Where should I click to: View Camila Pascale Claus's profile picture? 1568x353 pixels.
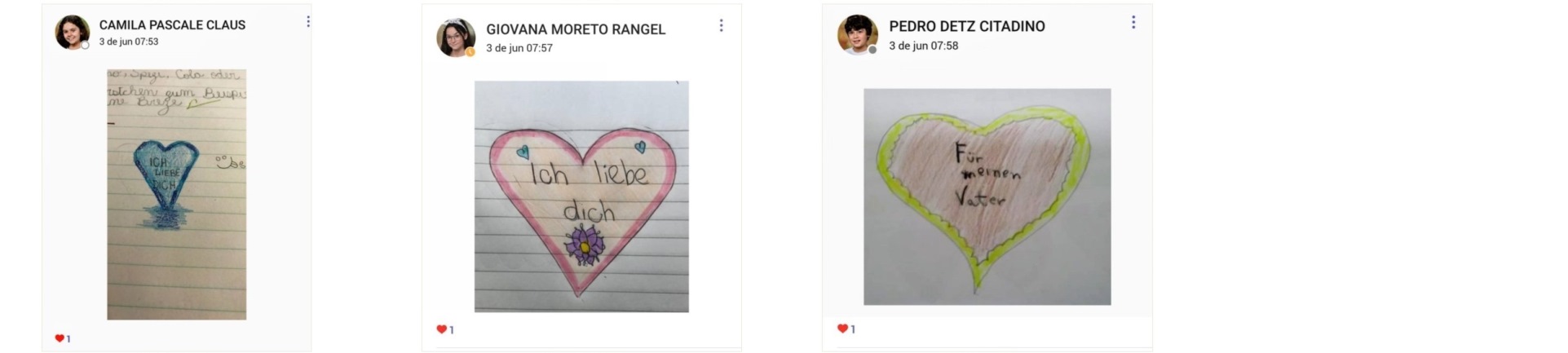coord(72,33)
